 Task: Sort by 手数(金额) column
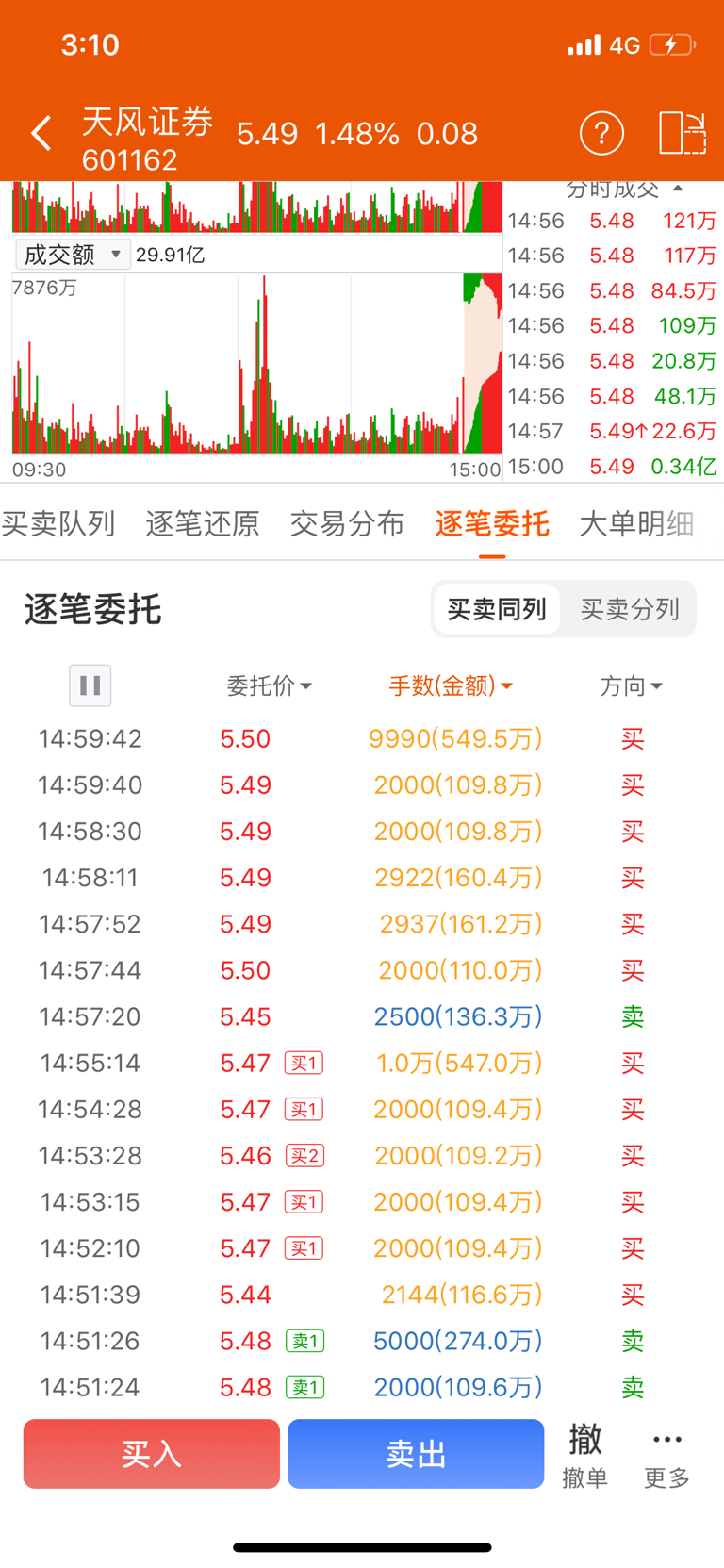pyautogui.click(x=452, y=685)
